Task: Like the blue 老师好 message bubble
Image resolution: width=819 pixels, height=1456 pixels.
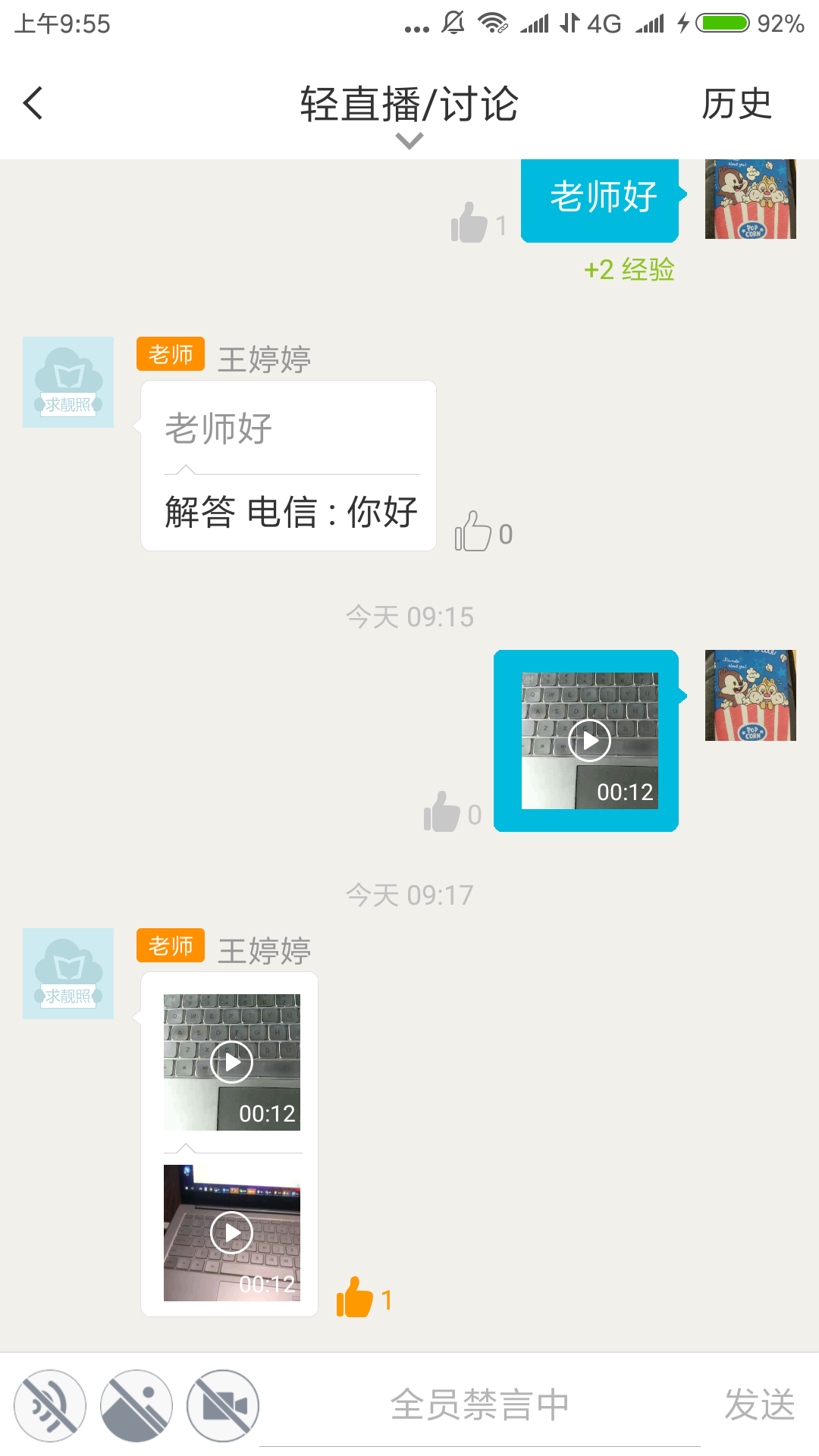Action: tap(470, 224)
